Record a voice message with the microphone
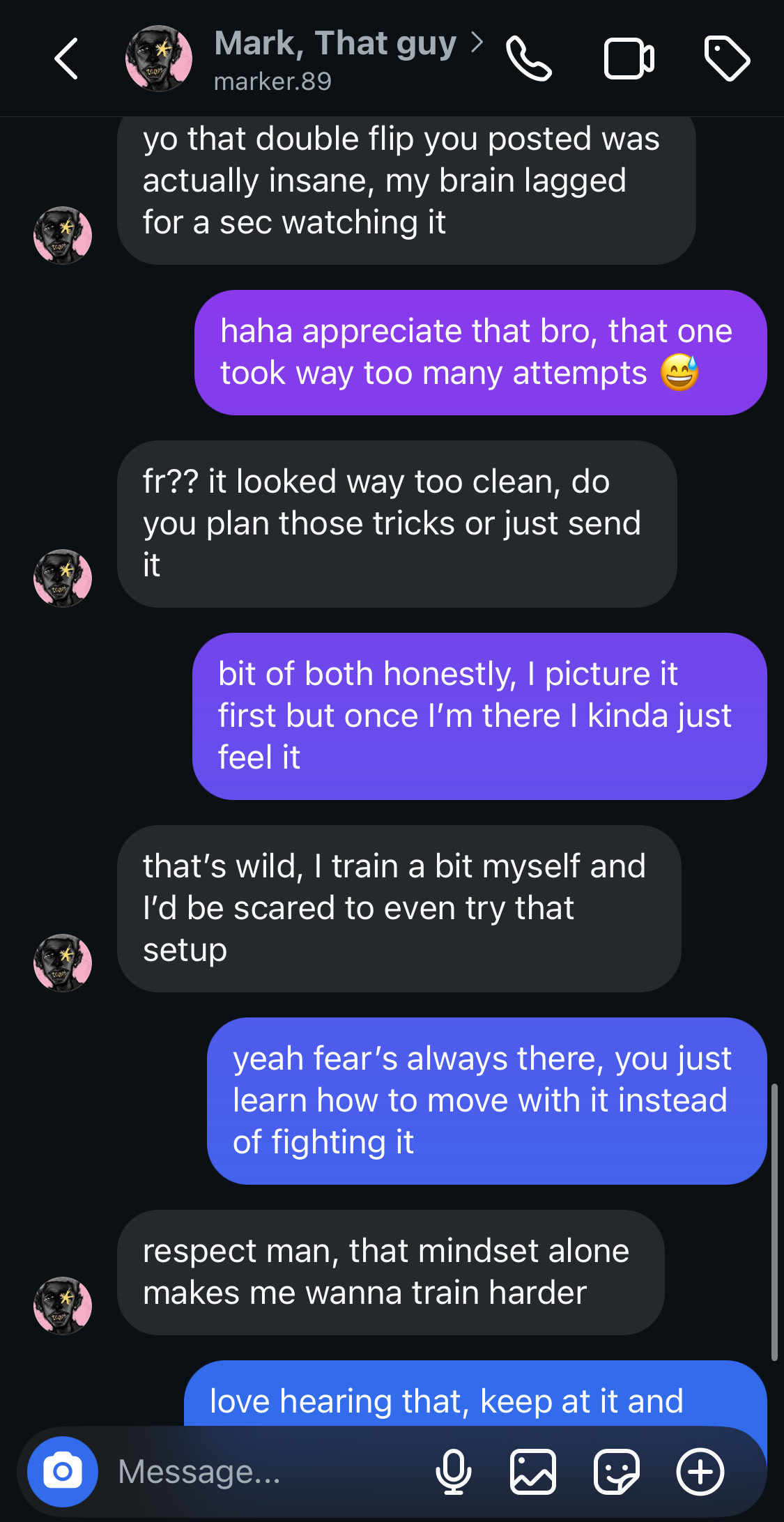The image size is (784, 1522). point(454,1472)
